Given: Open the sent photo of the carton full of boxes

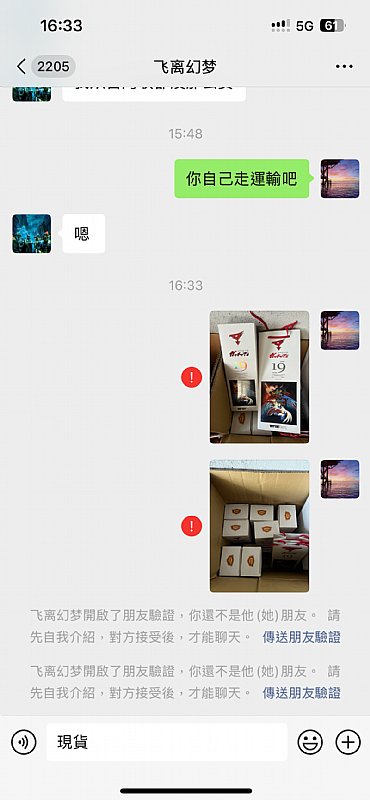Looking at the screenshot, I should (x=259, y=526).
